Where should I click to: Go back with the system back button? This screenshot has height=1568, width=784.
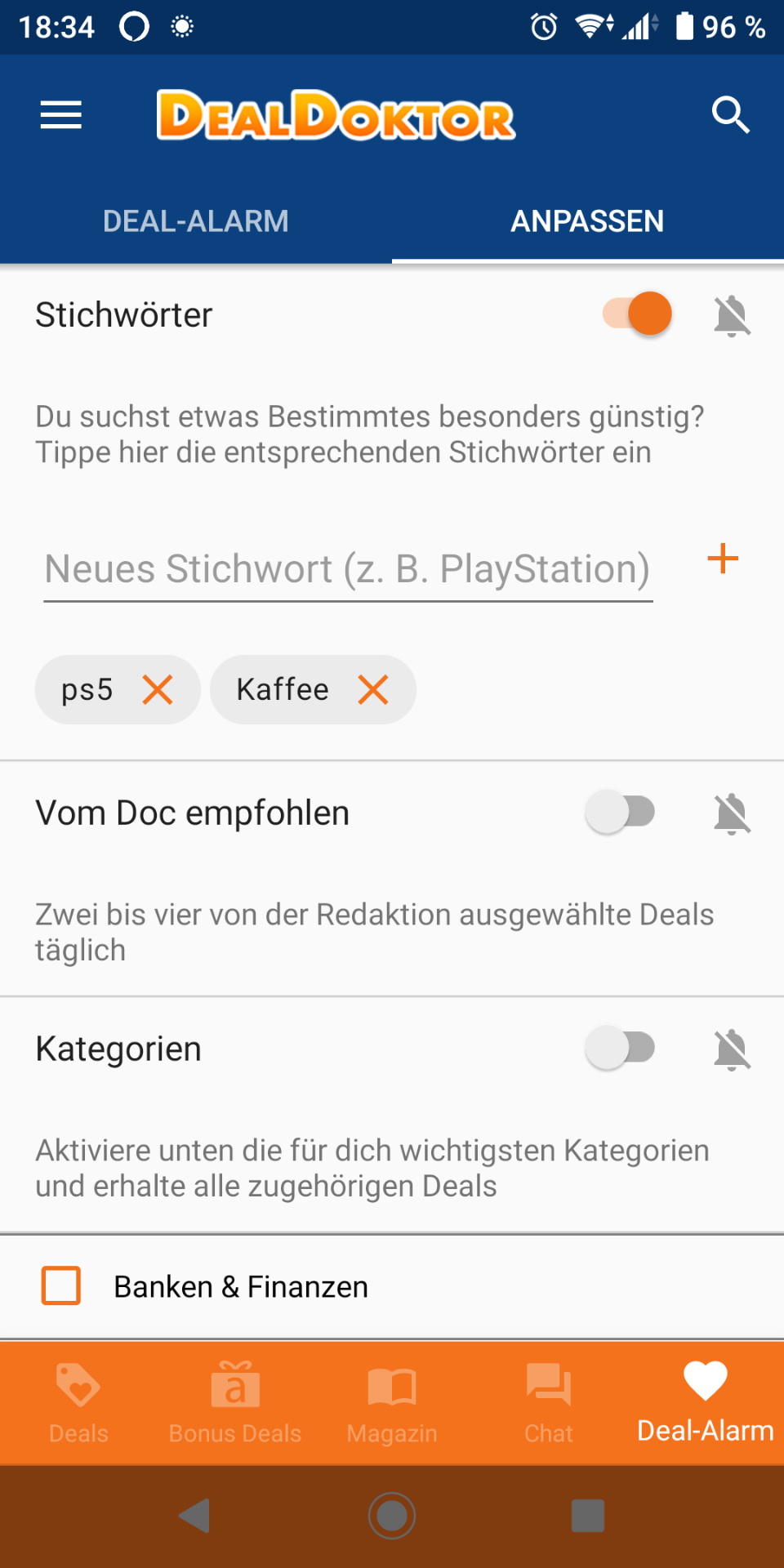click(x=195, y=1516)
